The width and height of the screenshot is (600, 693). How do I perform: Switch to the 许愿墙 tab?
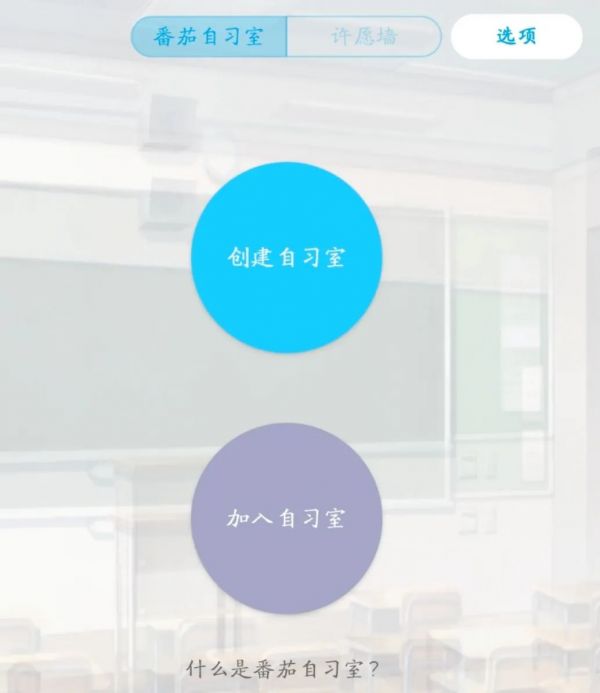click(x=364, y=37)
